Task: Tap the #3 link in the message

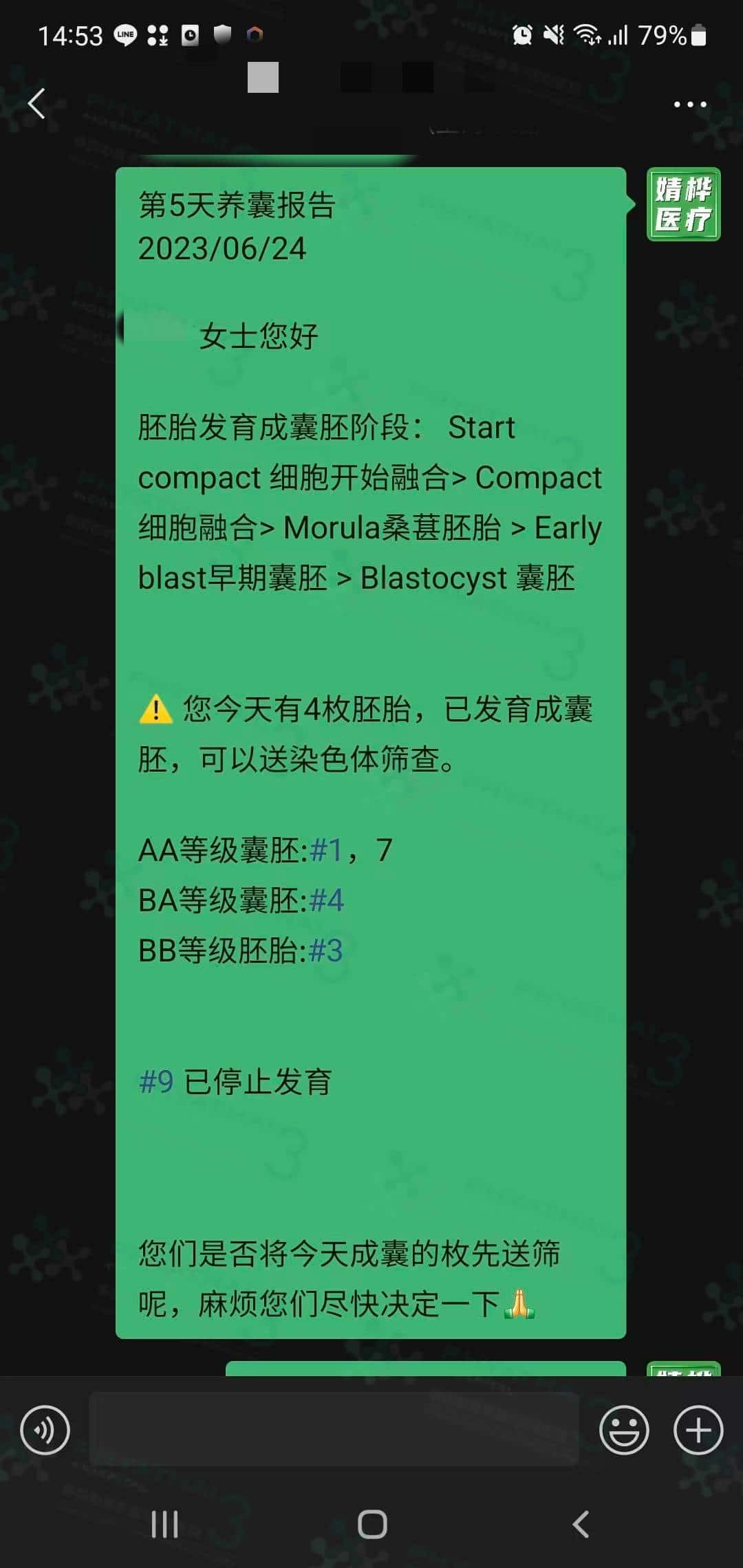Action: (x=325, y=951)
